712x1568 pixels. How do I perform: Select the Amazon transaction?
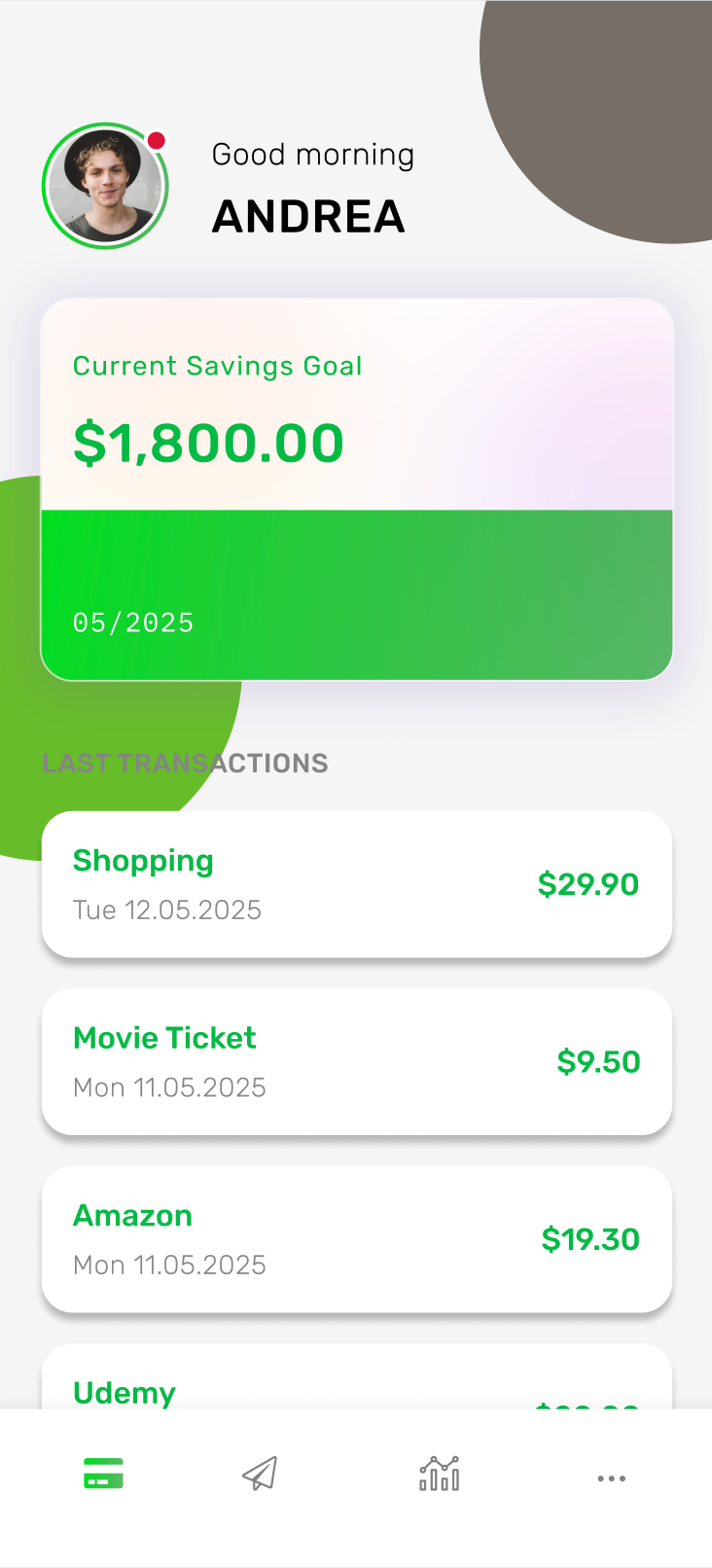(356, 1239)
